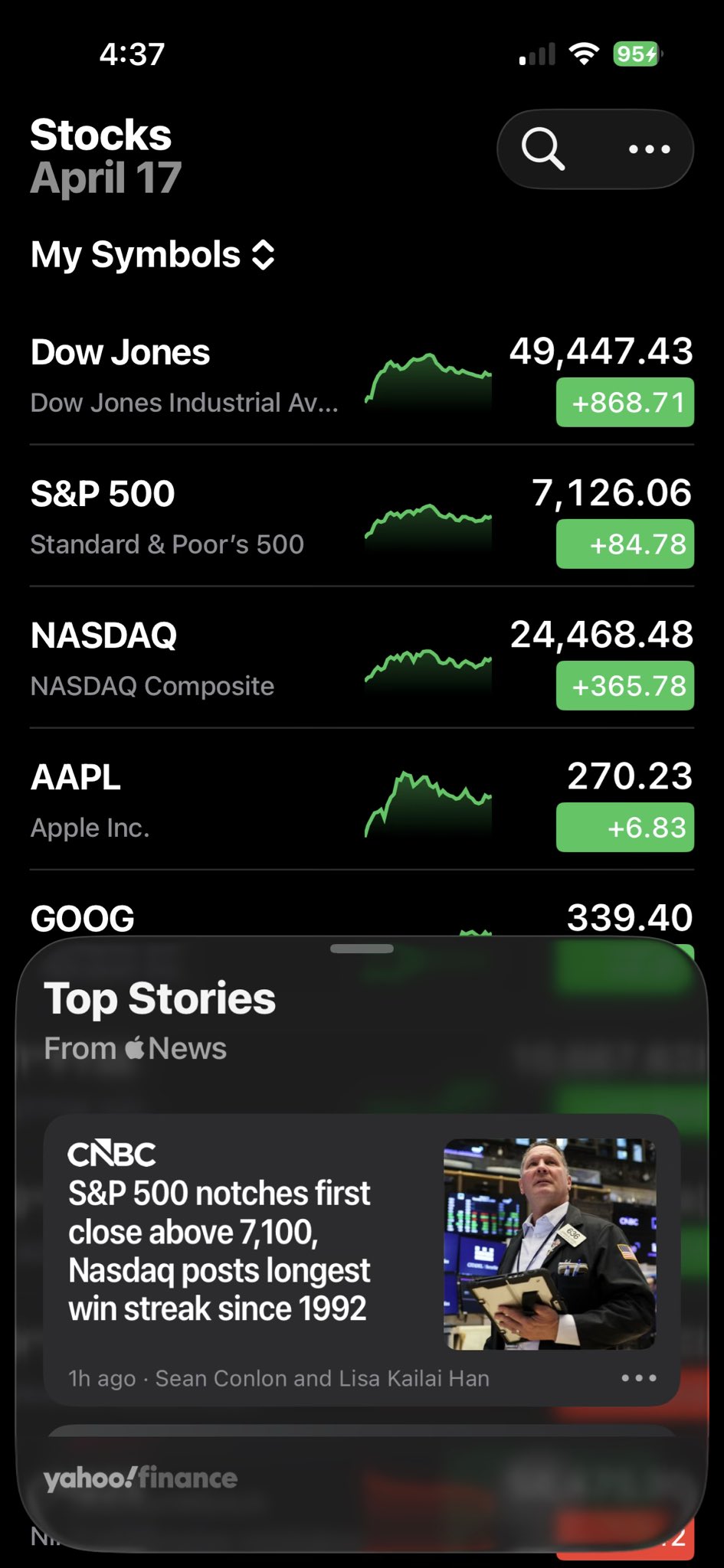Open the three-dot more menu
Image resolution: width=724 pixels, height=1568 pixels.
pos(649,149)
